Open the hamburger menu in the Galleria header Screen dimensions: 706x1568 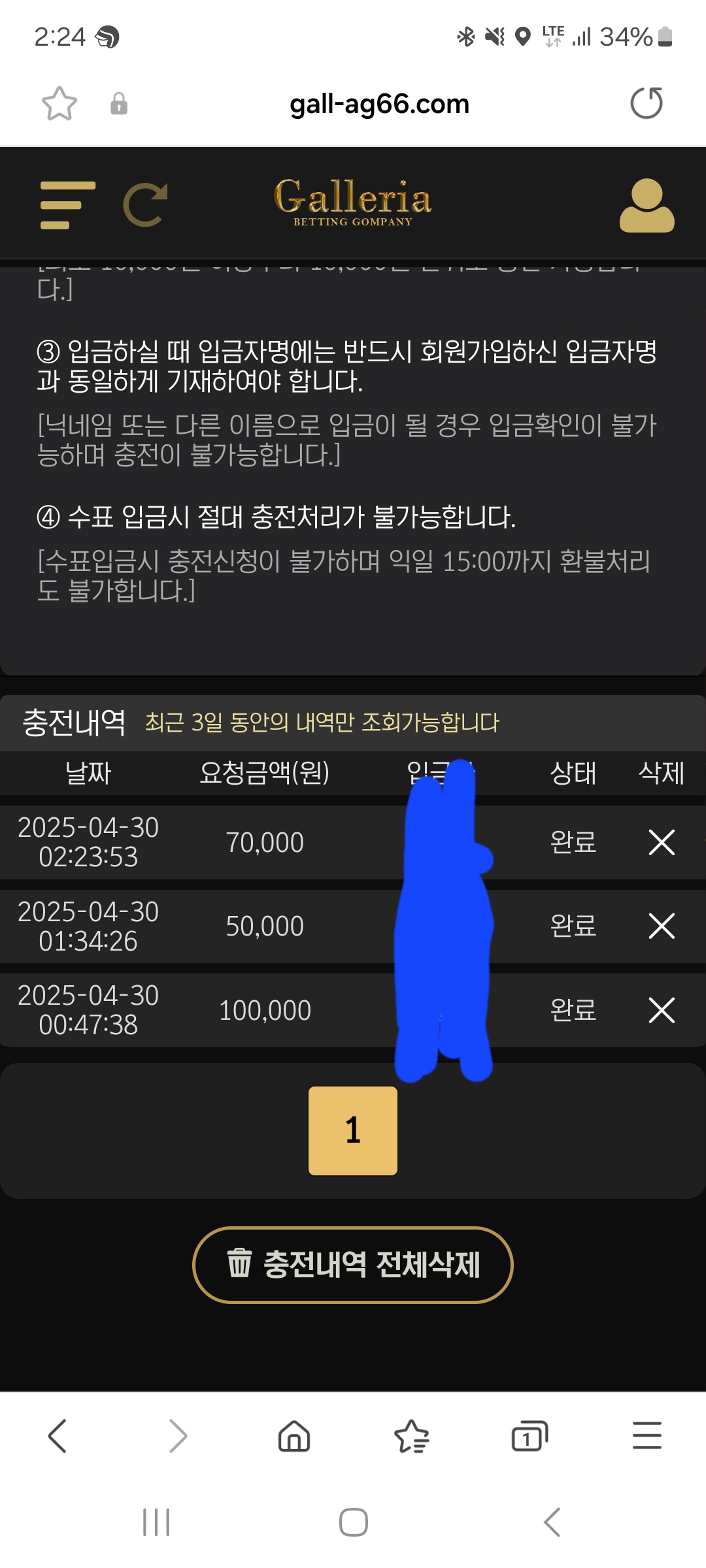(x=67, y=205)
